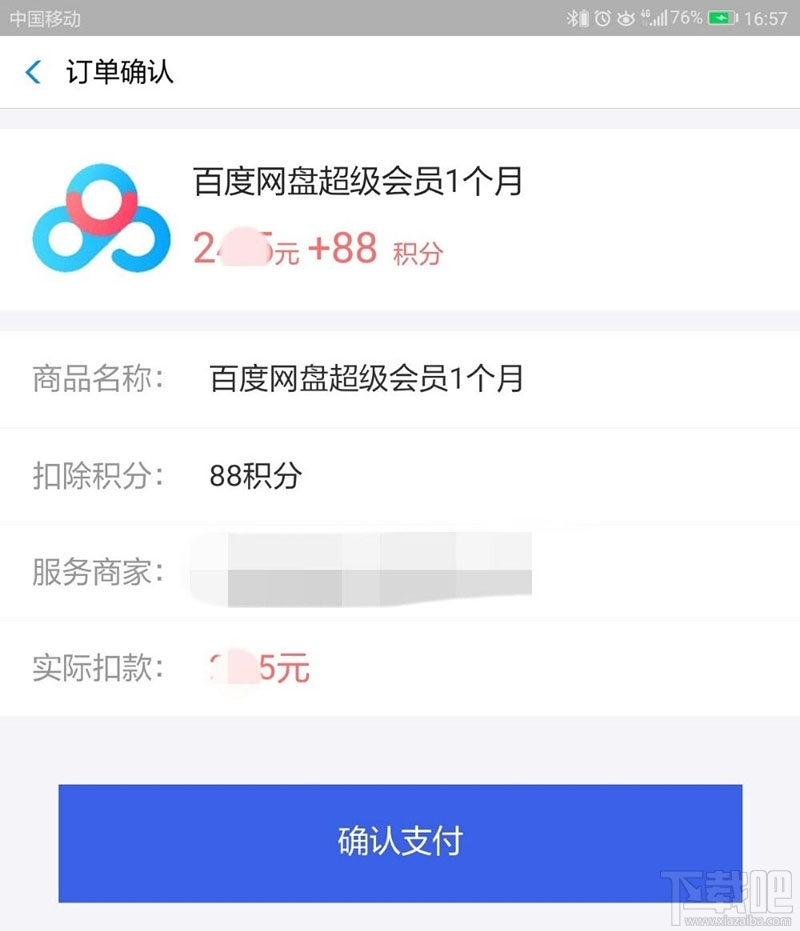The width and height of the screenshot is (800, 931).
Task: Tap the back chevron on the title bar
Action: (x=31, y=72)
